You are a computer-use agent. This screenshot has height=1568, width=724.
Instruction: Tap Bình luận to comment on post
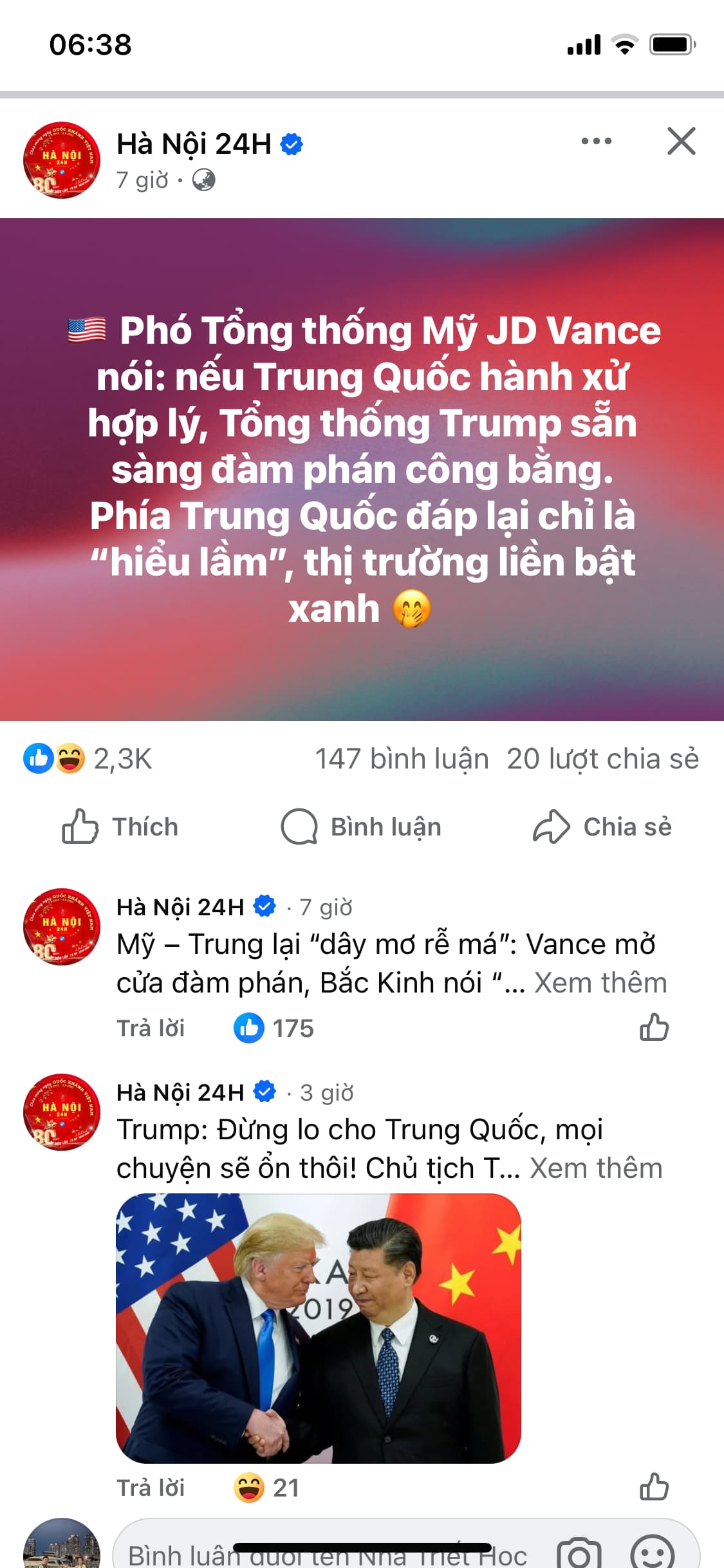click(x=361, y=826)
